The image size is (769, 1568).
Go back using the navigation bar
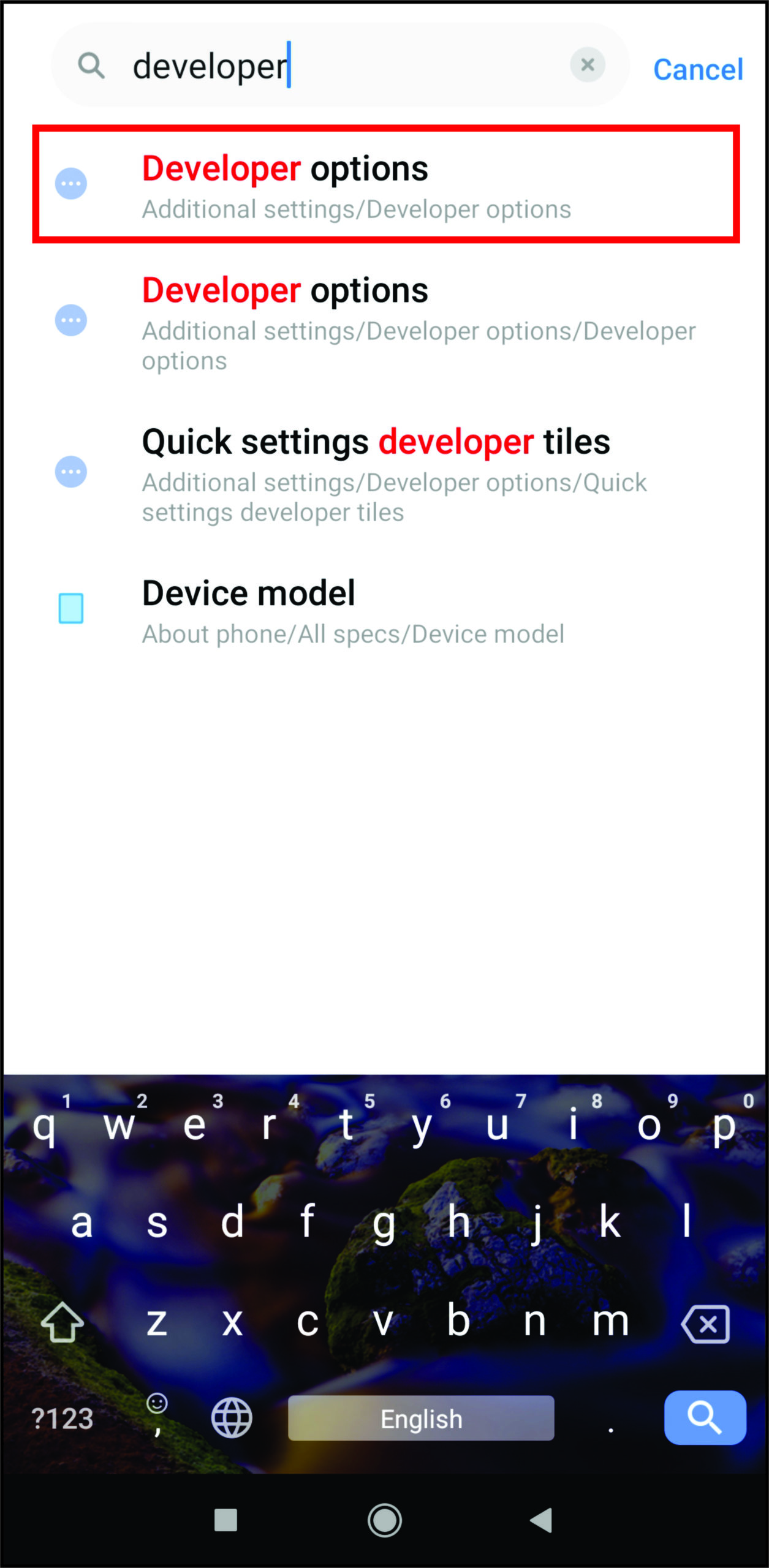tap(542, 1520)
